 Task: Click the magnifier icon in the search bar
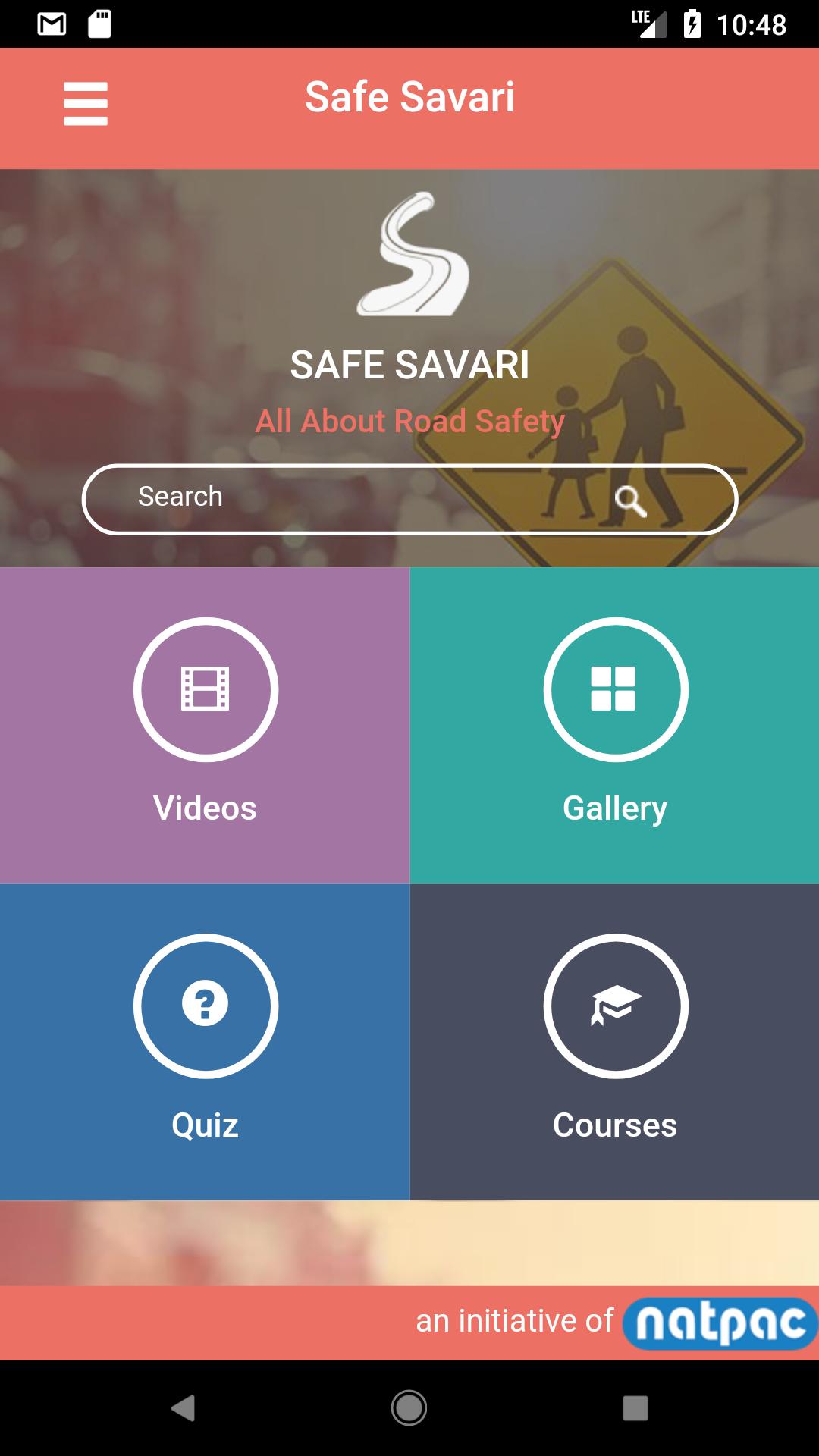(x=632, y=500)
